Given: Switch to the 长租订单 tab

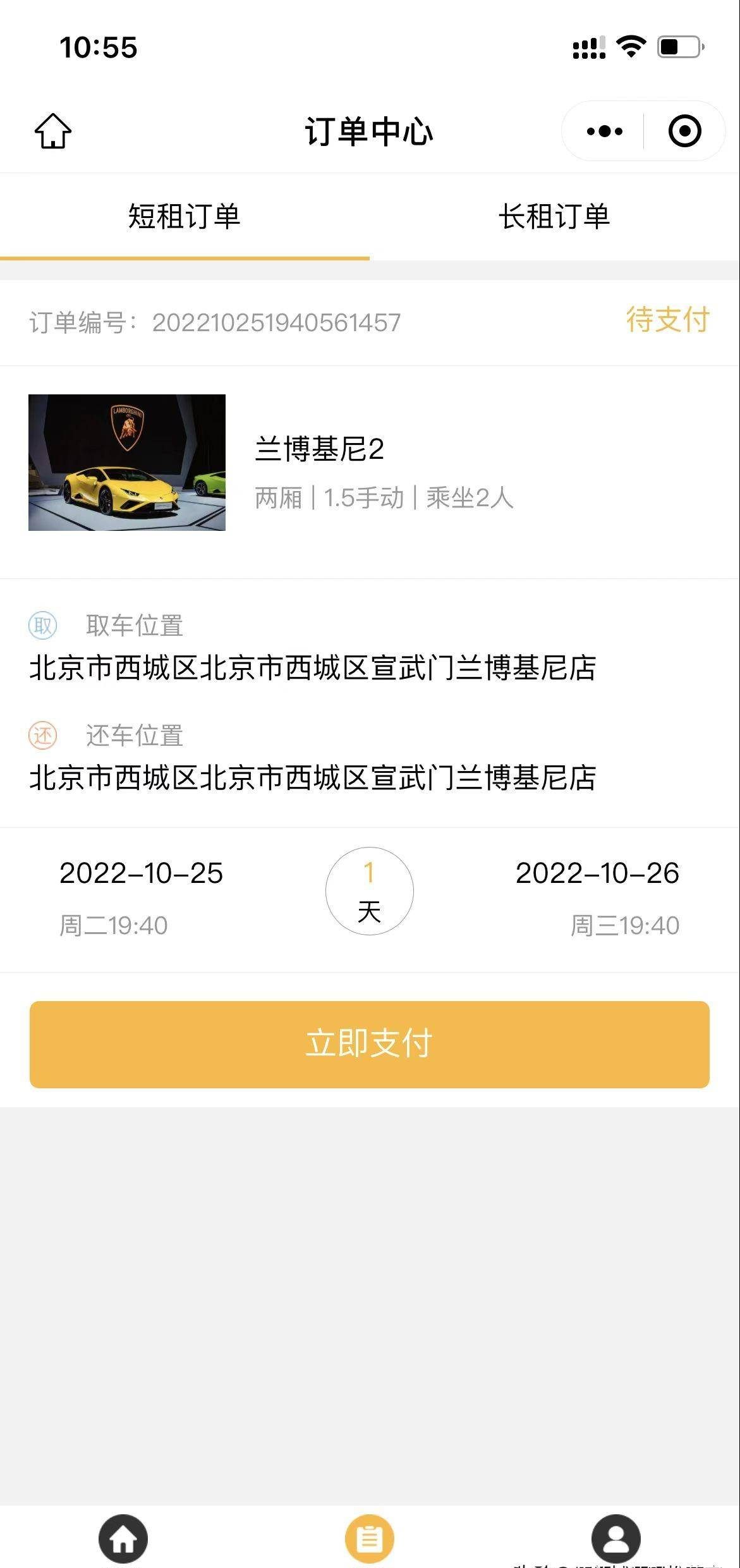Looking at the screenshot, I should pos(554,216).
